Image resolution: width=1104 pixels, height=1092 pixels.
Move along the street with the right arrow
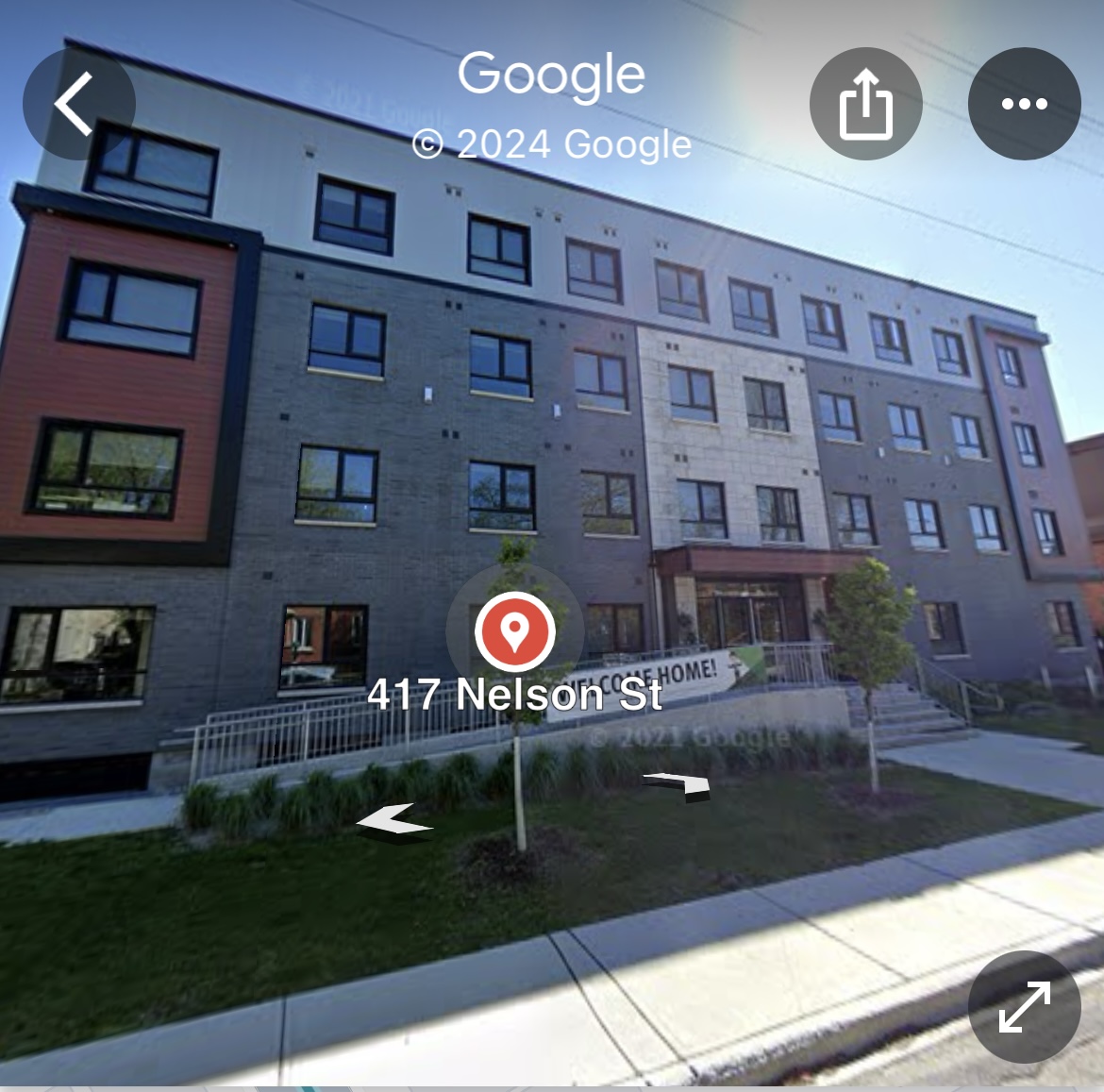(681, 785)
